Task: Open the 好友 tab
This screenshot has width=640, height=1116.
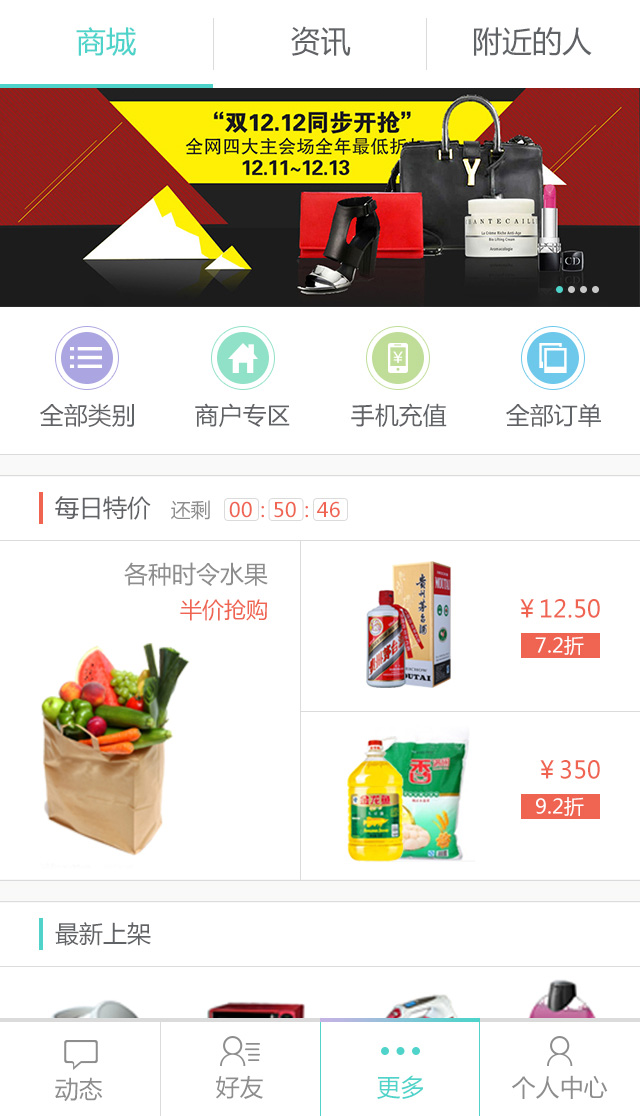Action: (240, 1069)
